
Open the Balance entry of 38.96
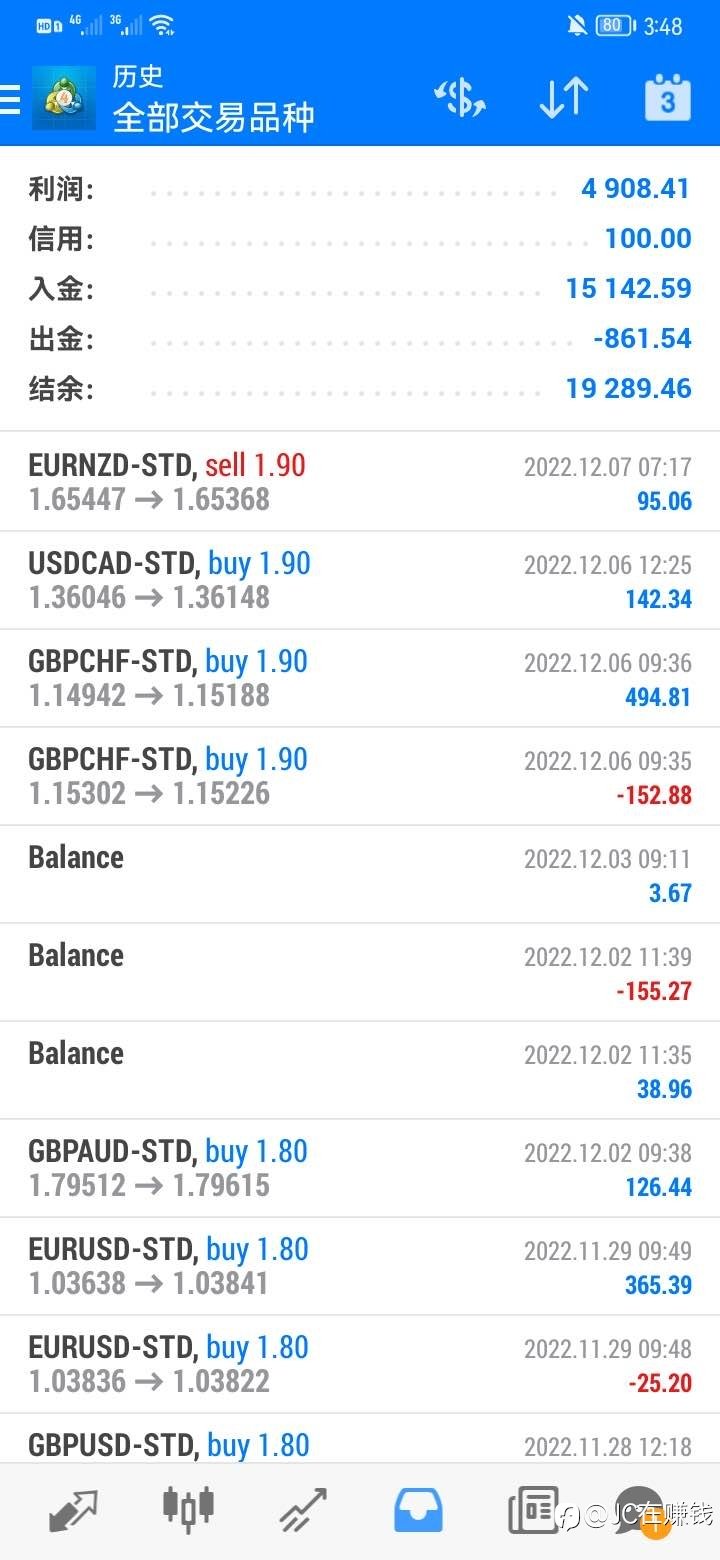[x=360, y=1070]
